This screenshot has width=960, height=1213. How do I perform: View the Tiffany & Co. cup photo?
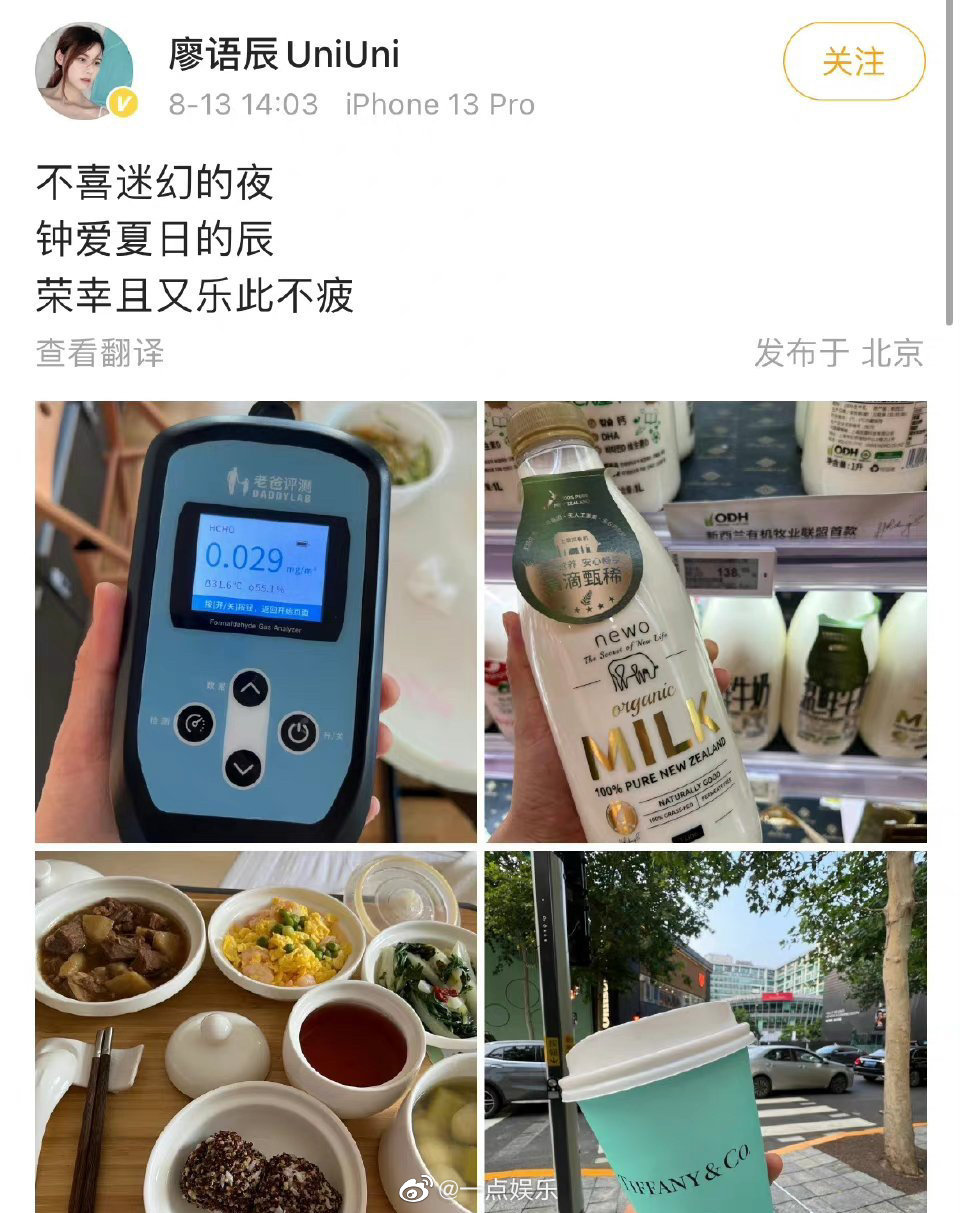coord(705,1030)
